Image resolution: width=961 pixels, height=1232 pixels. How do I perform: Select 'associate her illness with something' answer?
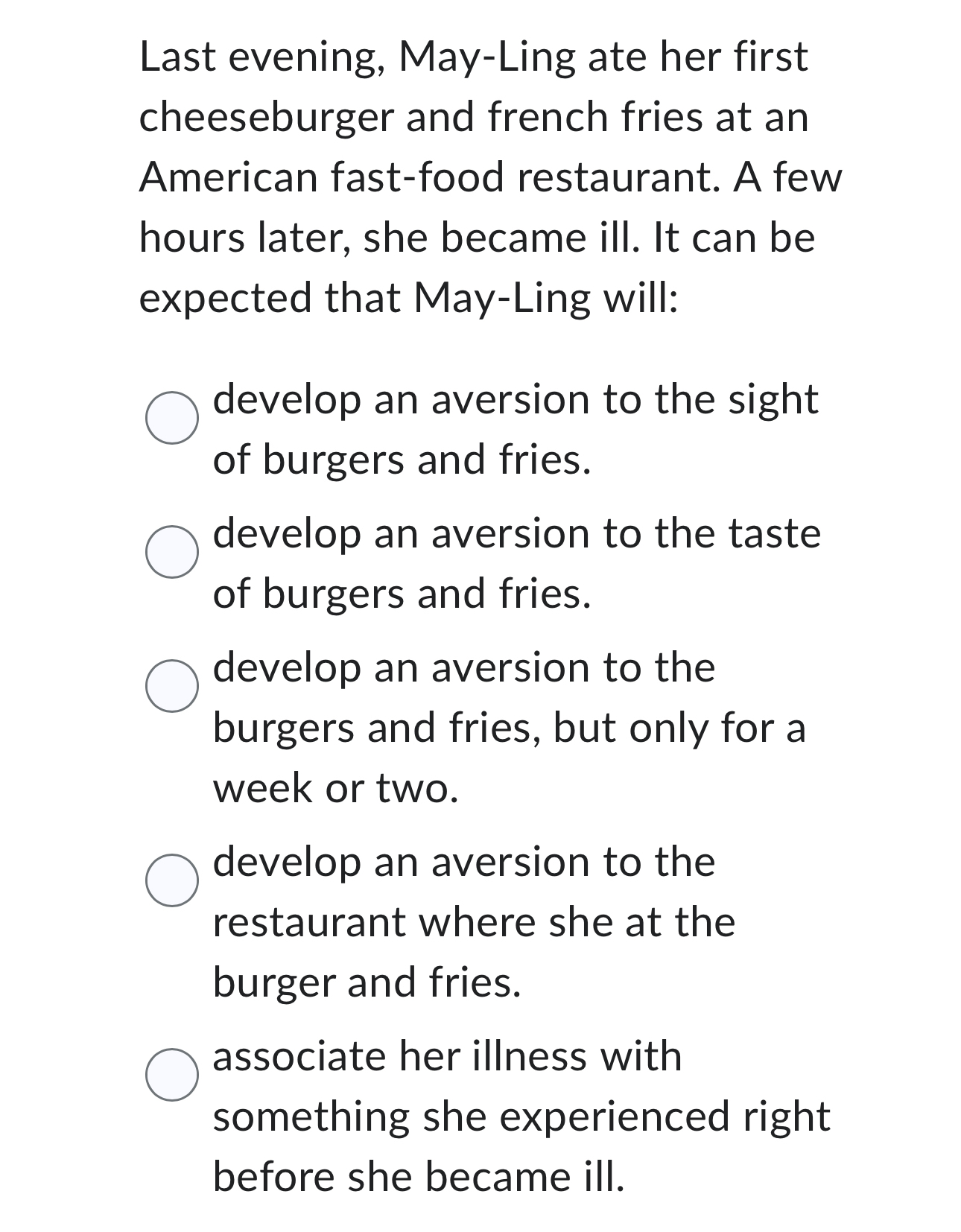172,1074
